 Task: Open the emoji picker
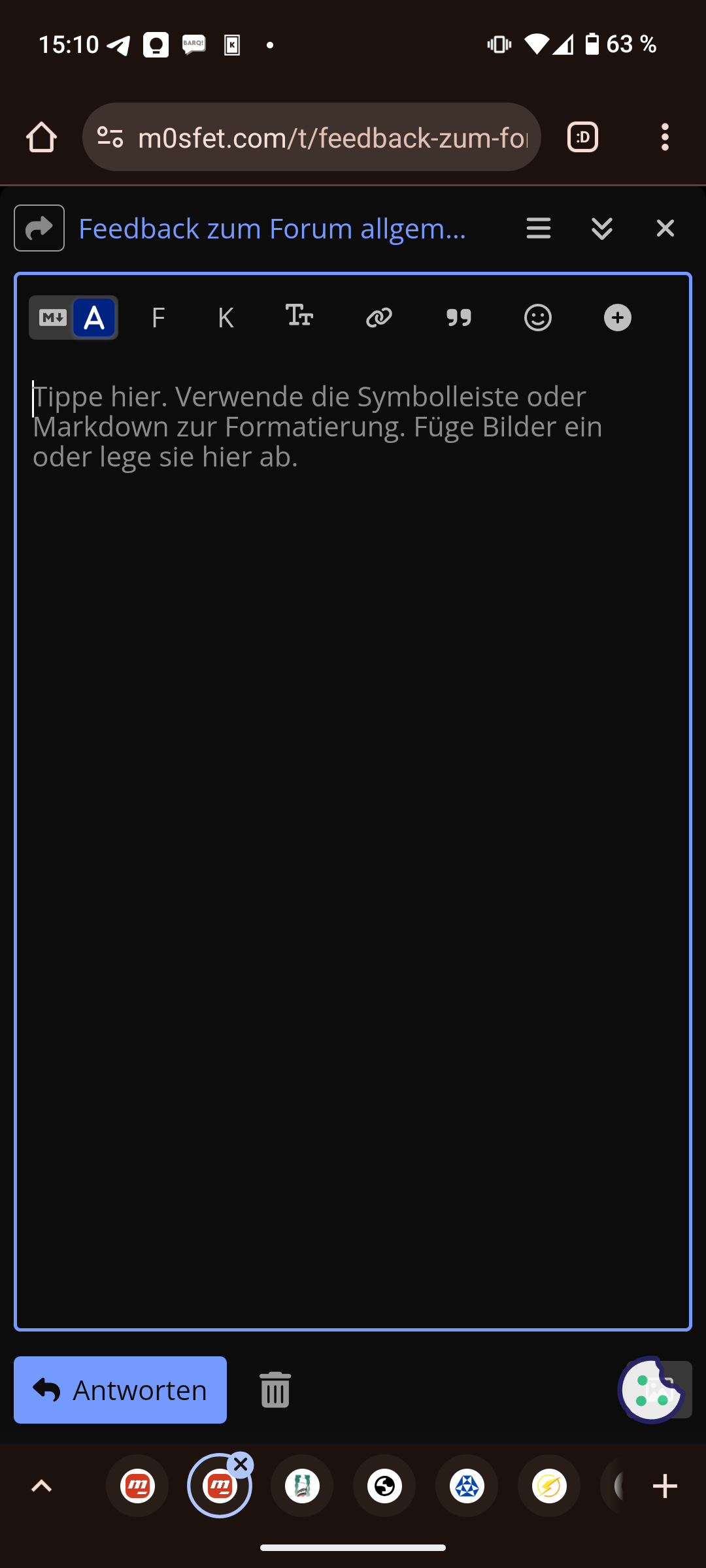538,318
